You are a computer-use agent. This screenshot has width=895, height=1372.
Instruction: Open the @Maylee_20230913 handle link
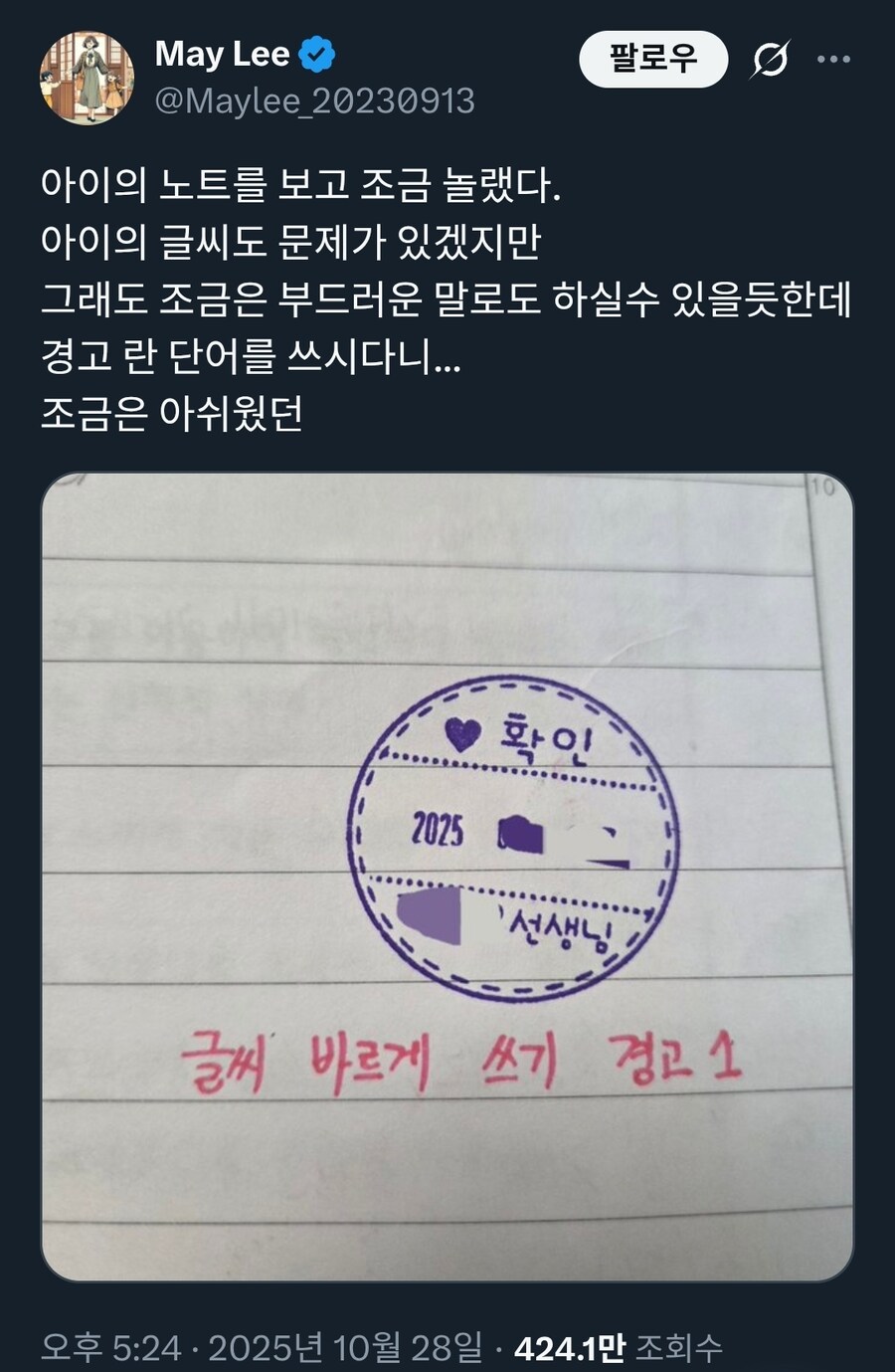point(308,98)
